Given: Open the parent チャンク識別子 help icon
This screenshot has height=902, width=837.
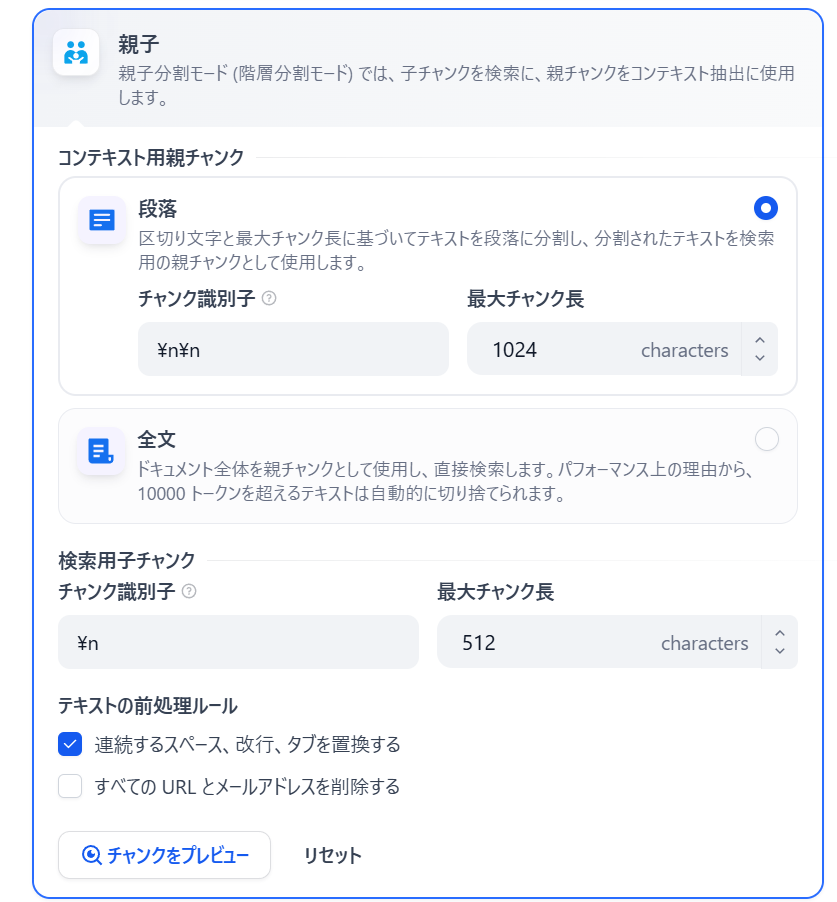Looking at the screenshot, I should point(269,298).
